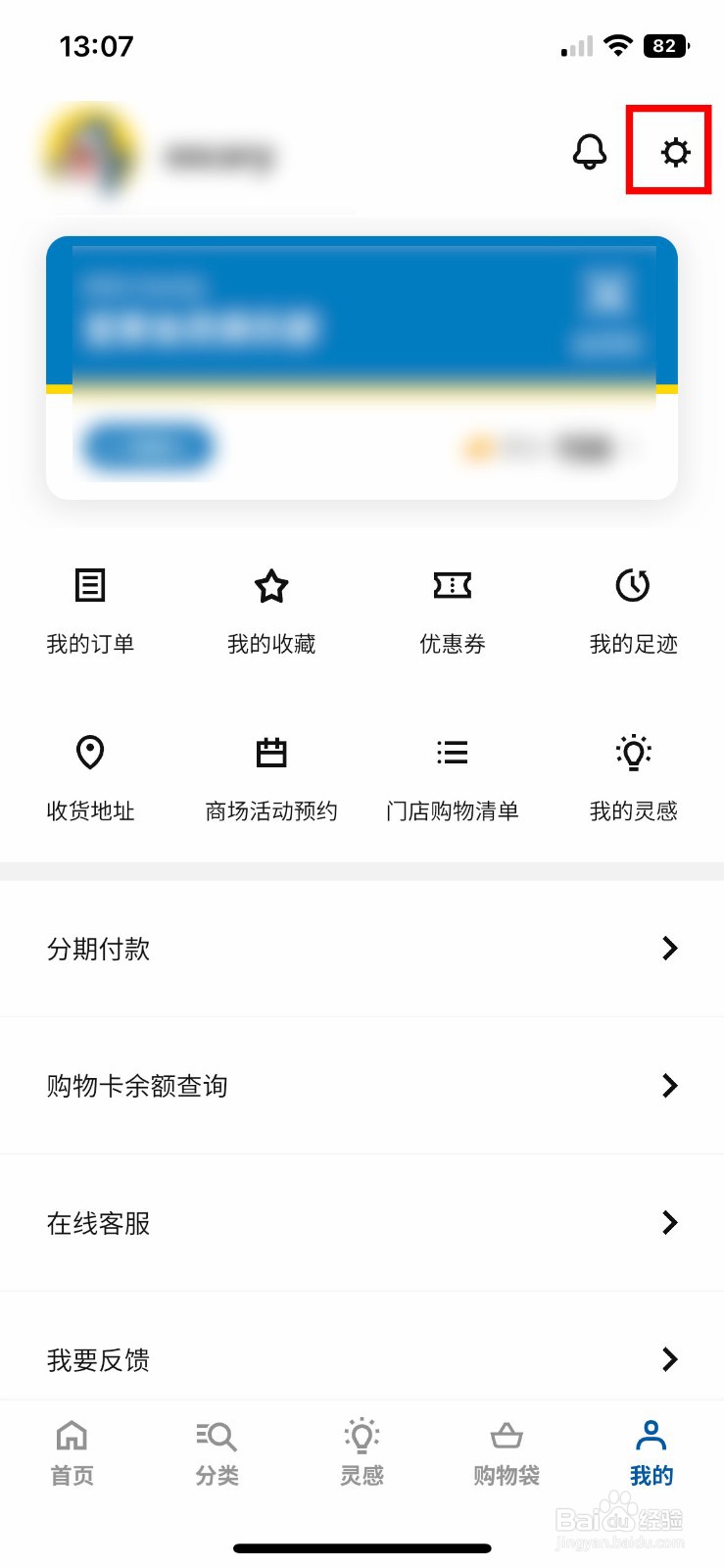The width and height of the screenshot is (724, 1568).
Task: Tap the blurred profile avatar
Action: click(x=90, y=152)
